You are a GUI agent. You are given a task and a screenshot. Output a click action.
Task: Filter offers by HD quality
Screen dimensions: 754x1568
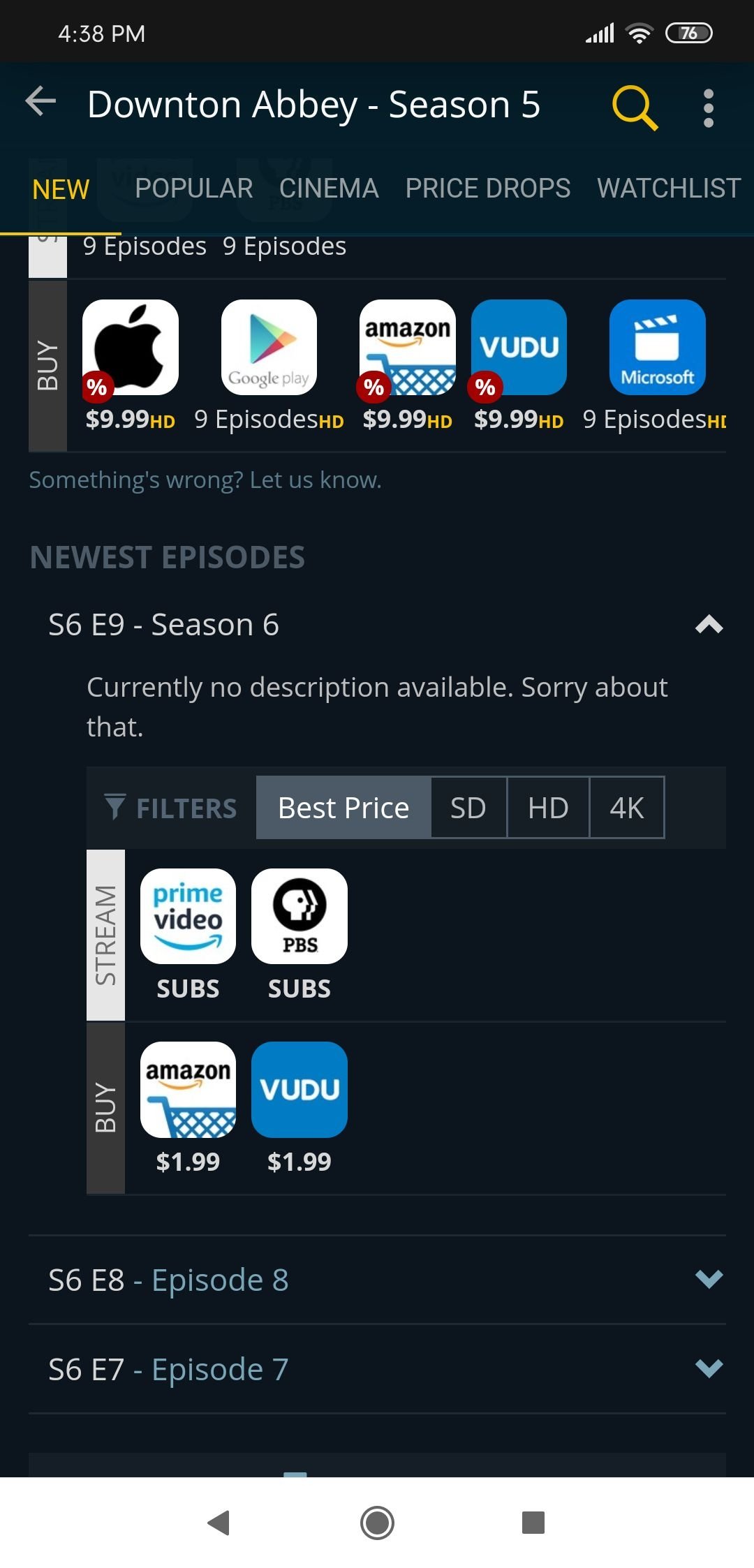[x=548, y=808]
